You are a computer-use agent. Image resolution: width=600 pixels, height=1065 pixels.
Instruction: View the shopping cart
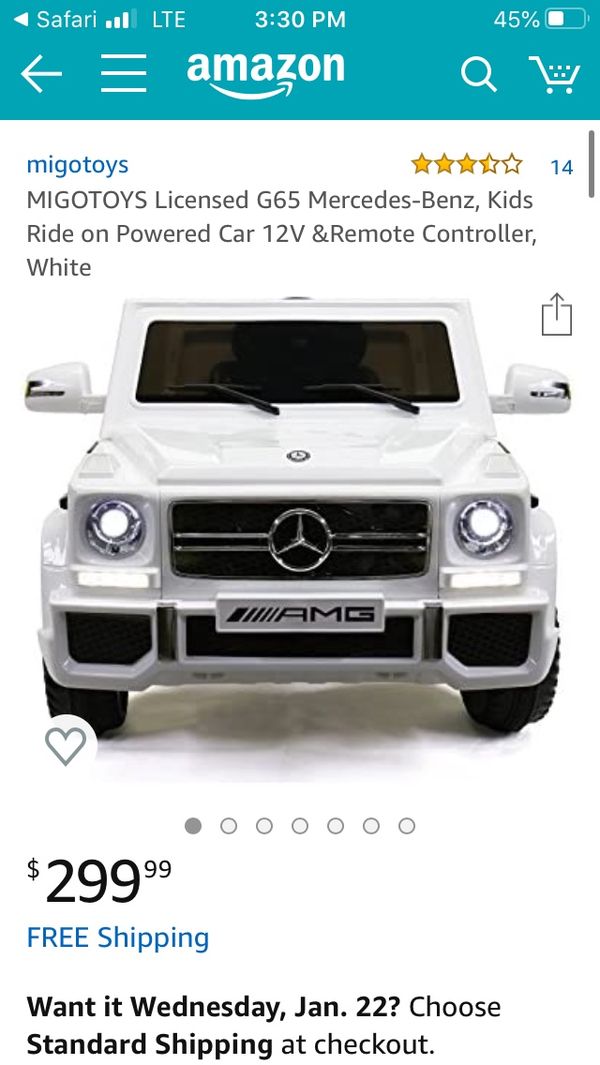(554, 74)
